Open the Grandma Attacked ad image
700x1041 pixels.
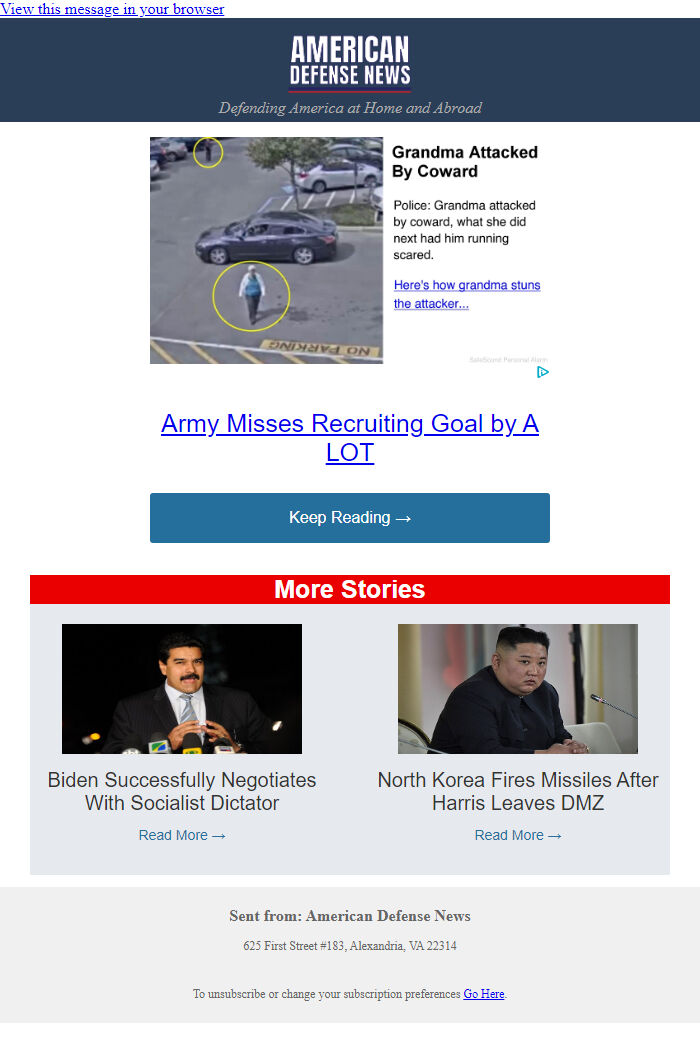click(266, 250)
